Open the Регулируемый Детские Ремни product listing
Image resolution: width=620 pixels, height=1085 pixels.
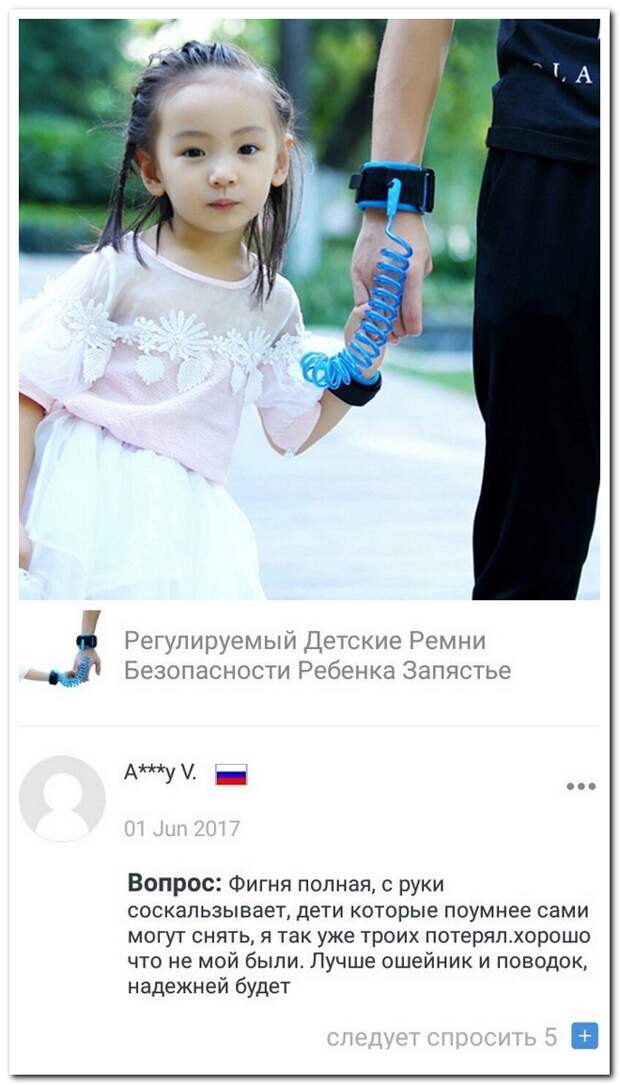[316, 655]
